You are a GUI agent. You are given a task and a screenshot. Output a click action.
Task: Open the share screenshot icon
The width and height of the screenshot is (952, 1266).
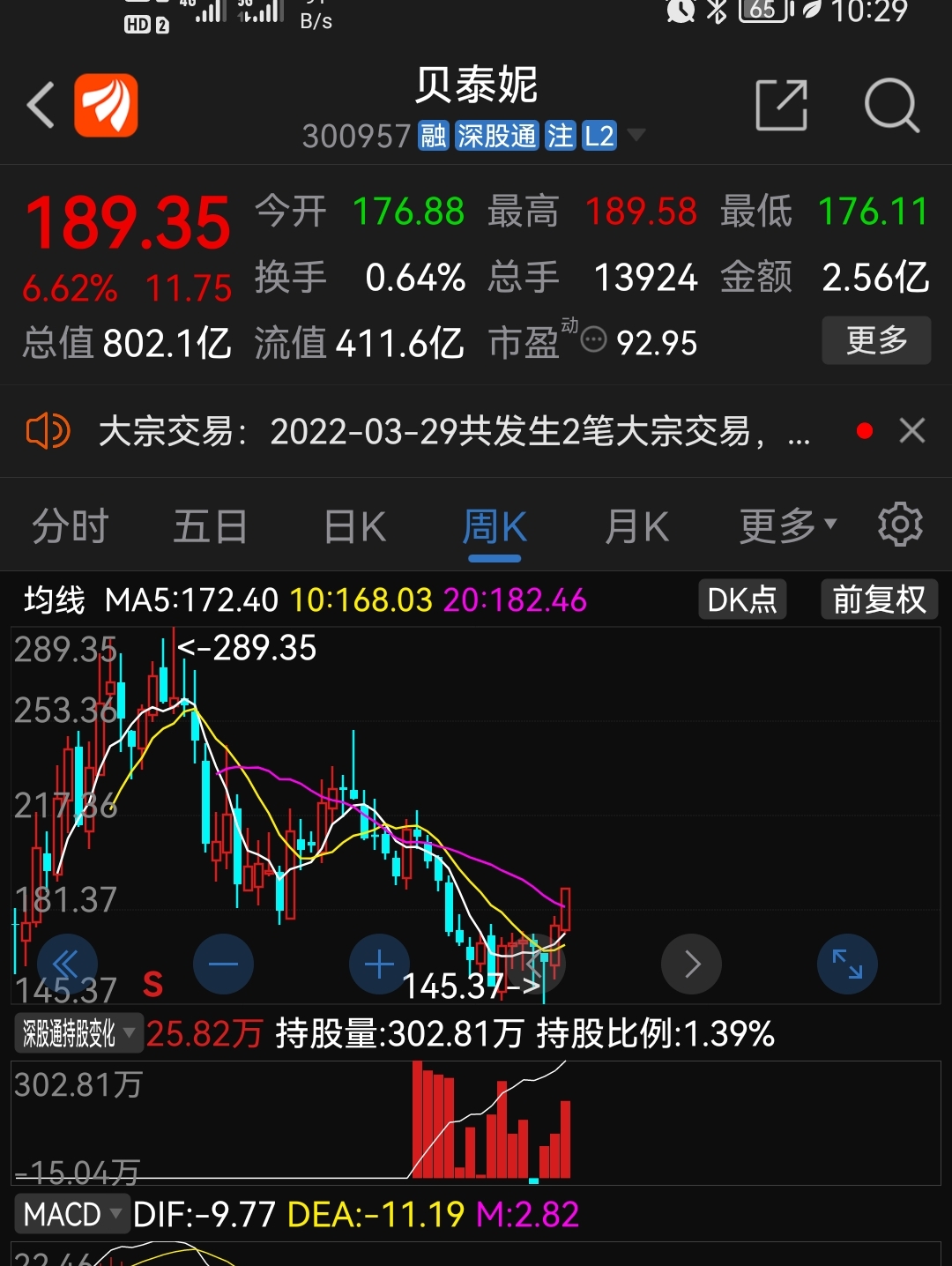point(782,103)
